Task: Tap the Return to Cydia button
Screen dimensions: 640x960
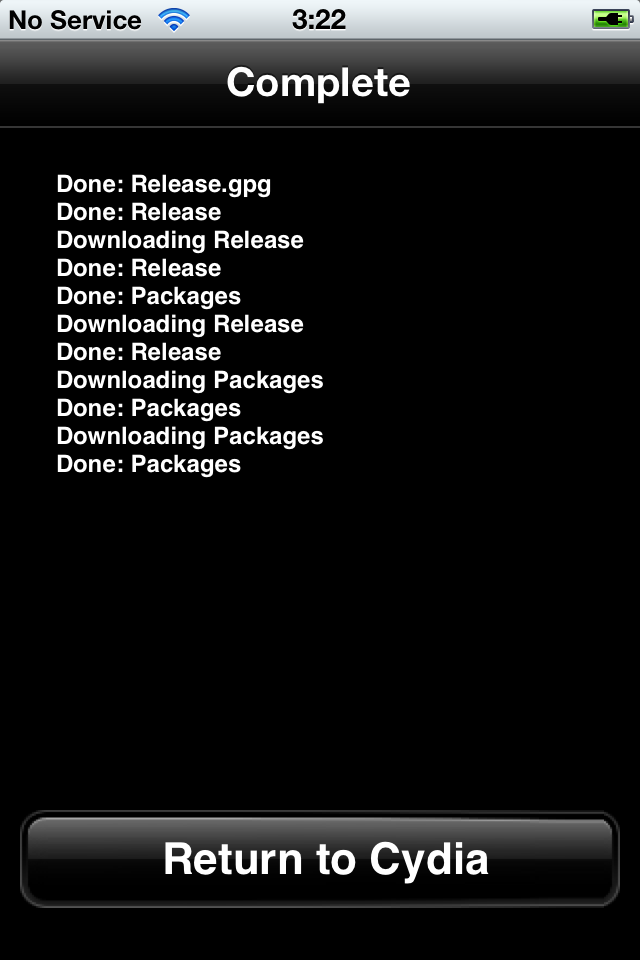Action: [320, 860]
